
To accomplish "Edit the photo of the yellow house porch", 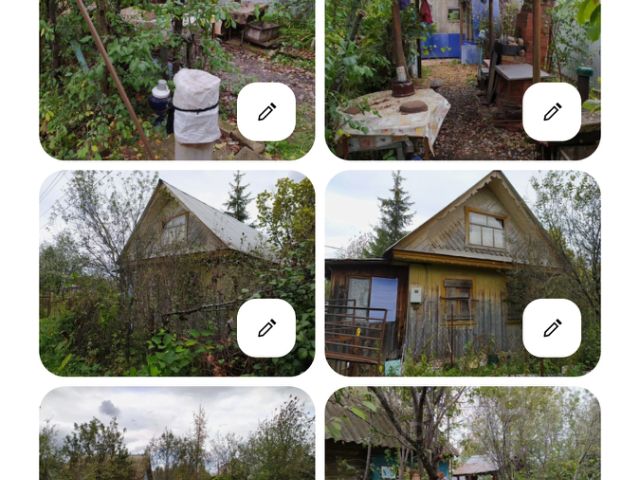I will tap(552, 328).
